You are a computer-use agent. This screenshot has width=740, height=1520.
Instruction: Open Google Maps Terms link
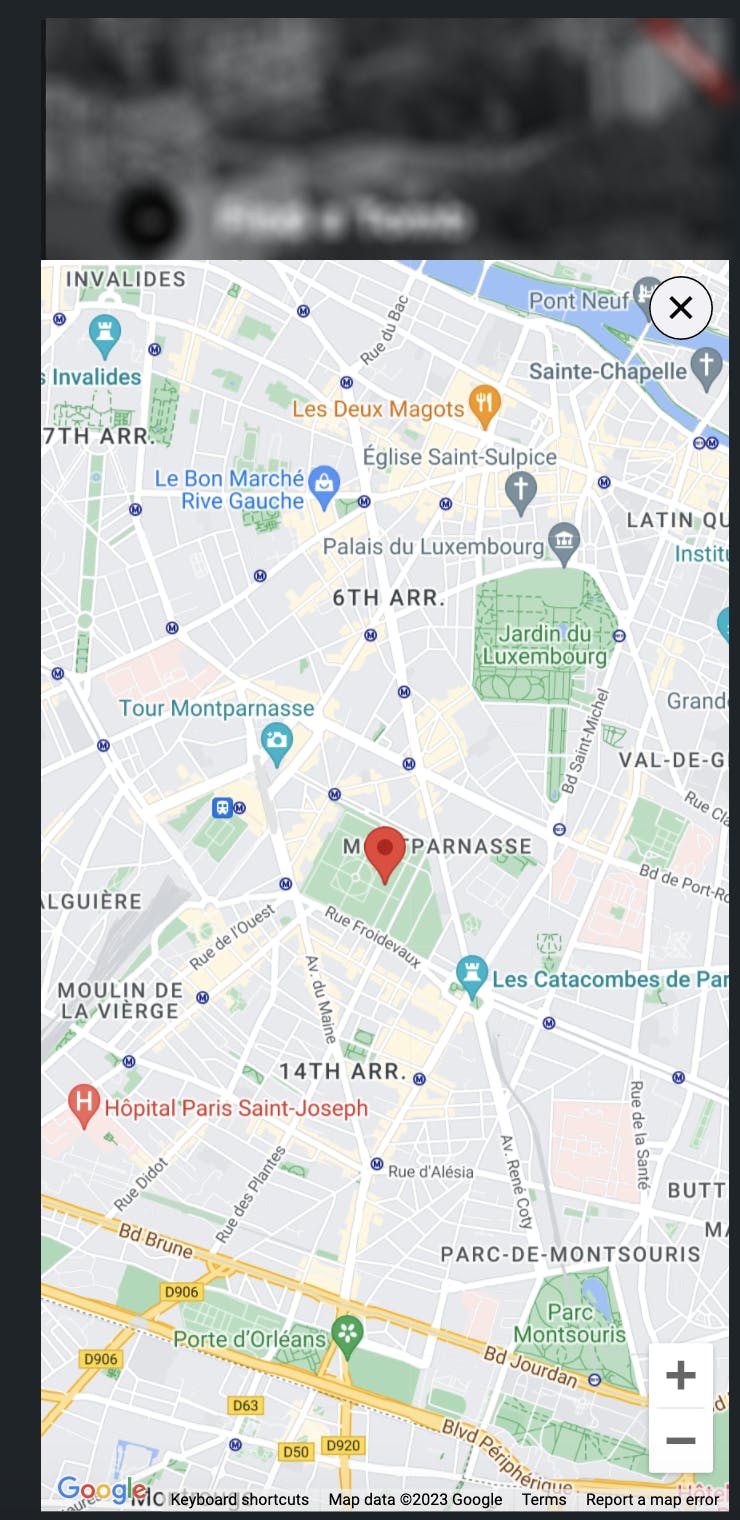pyautogui.click(x=544, y=1499)
